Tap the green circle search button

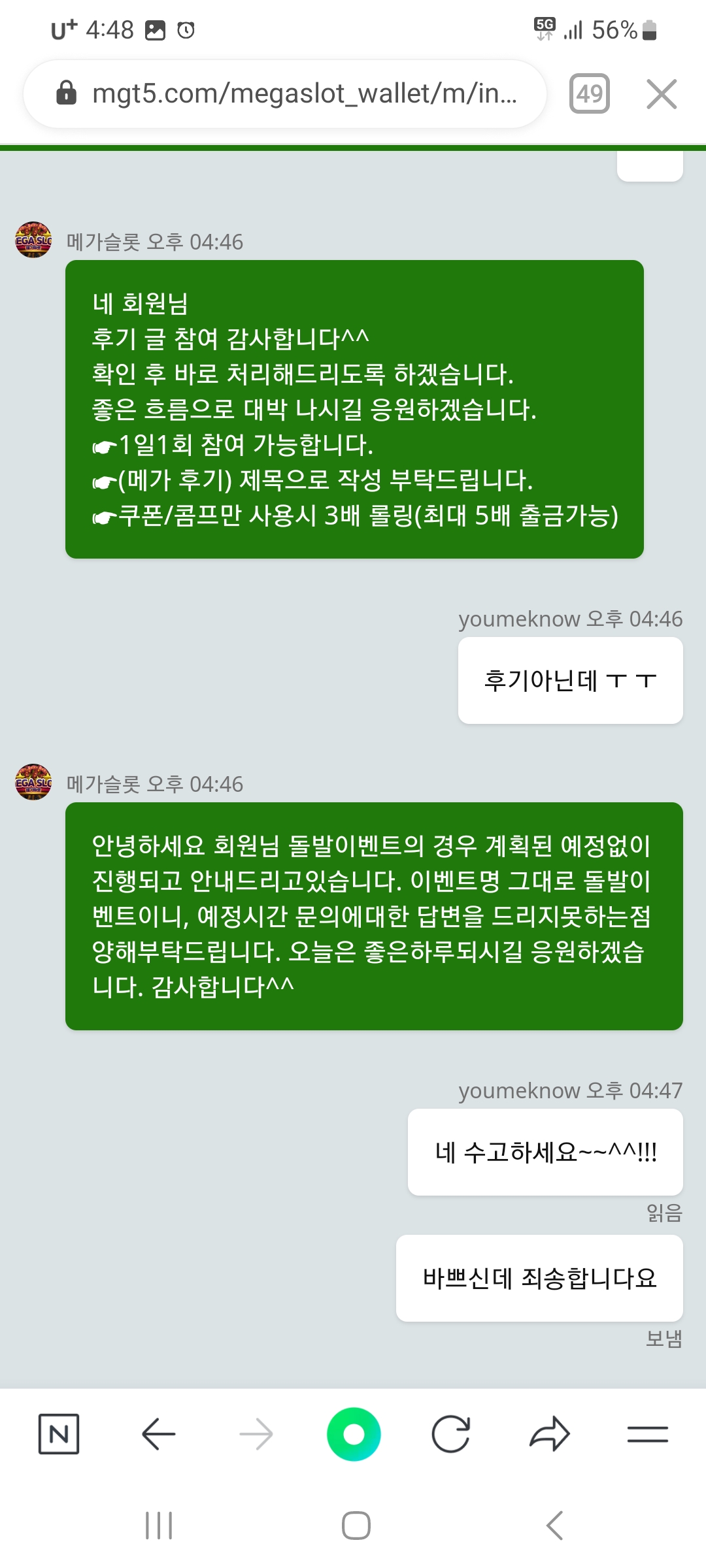coord(354,1434)
